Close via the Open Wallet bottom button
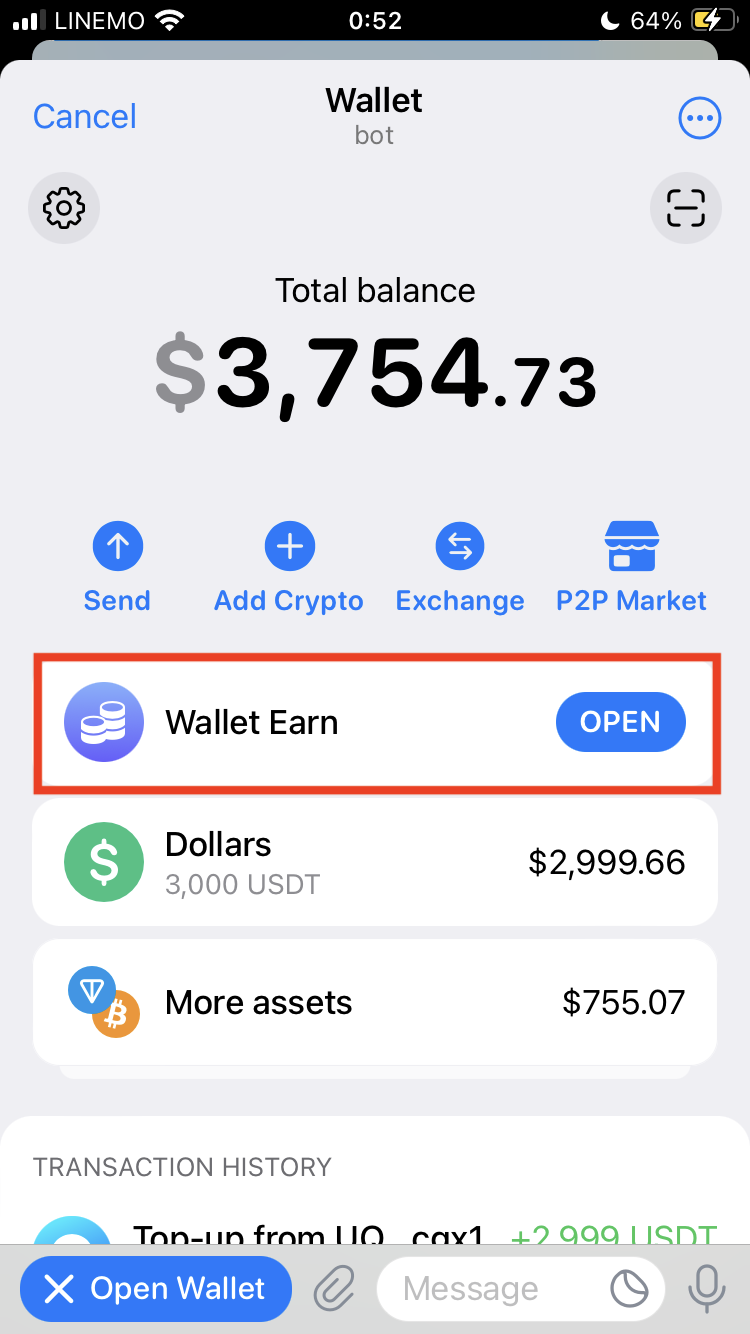This screenshot has height=1334, width=750. 155,1288
